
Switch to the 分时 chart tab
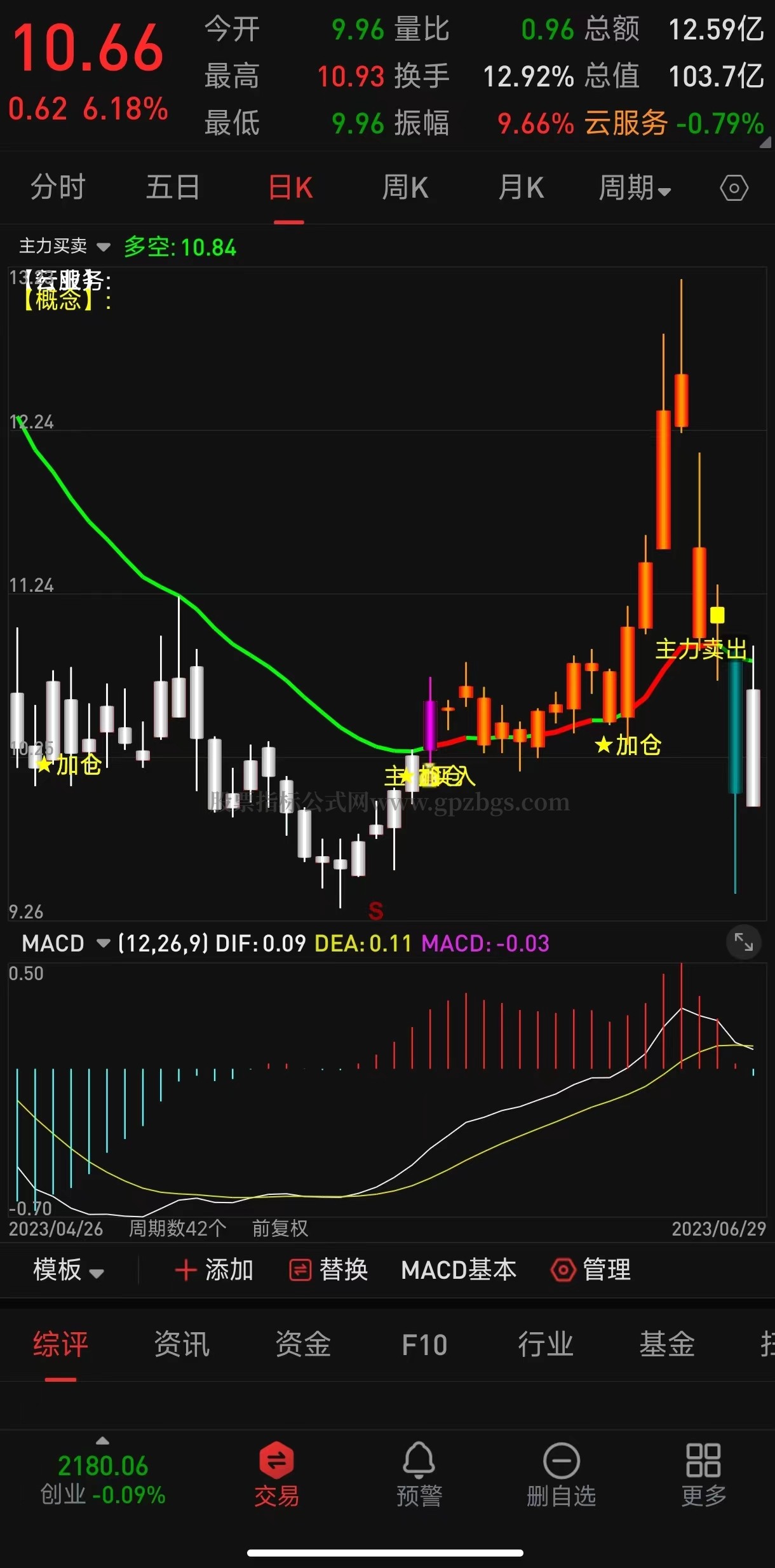(x=58, y=187)
